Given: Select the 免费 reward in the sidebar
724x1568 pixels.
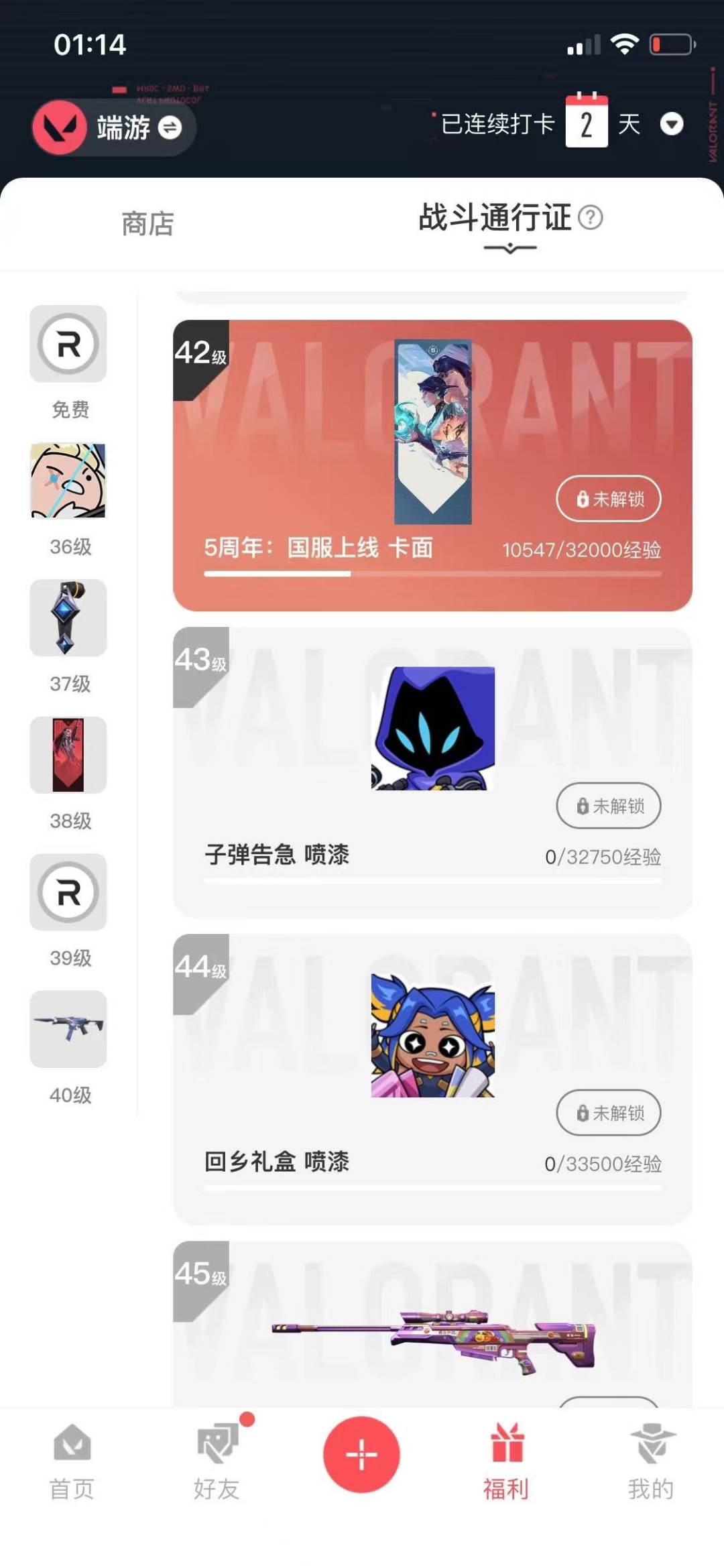Looking at the screenshot, I should (x=68, y=345).
